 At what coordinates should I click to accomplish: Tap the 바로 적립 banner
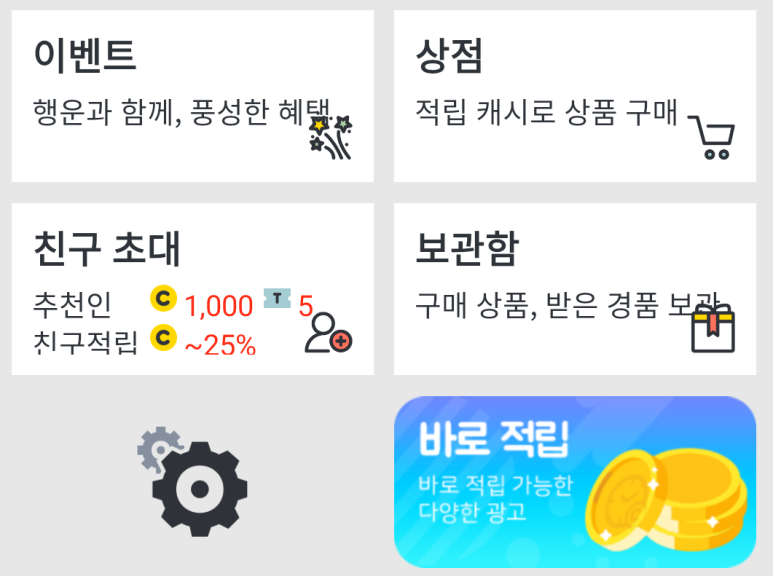click(574, 482)
